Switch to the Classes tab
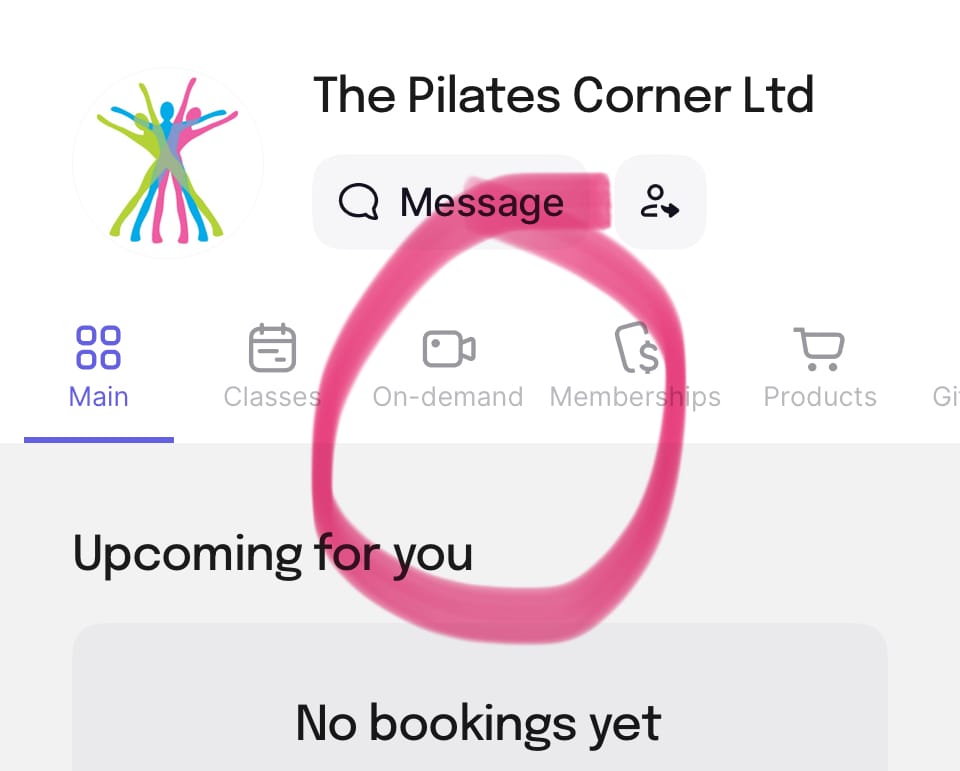The image size is (960, 771). 272,367
